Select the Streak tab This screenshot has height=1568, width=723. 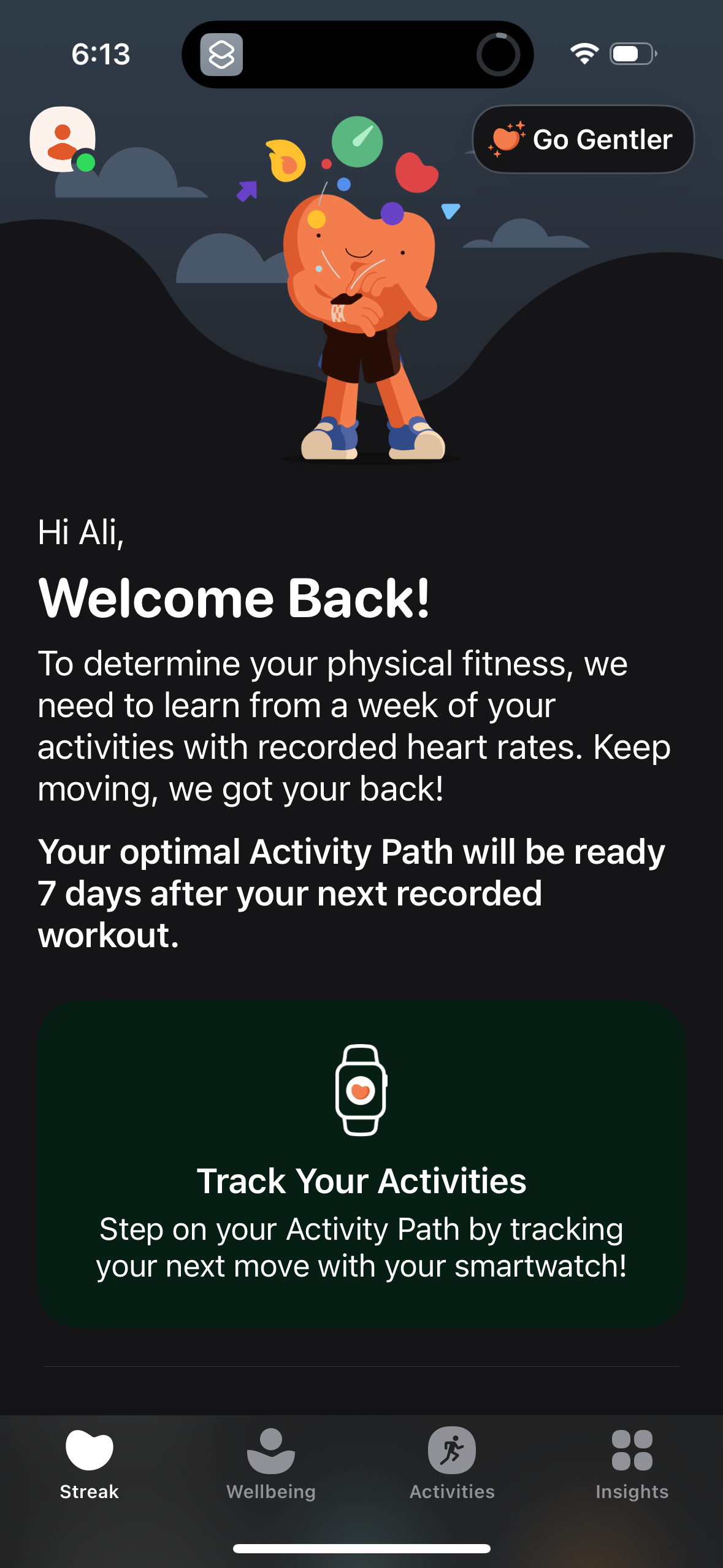[90, 1464]
